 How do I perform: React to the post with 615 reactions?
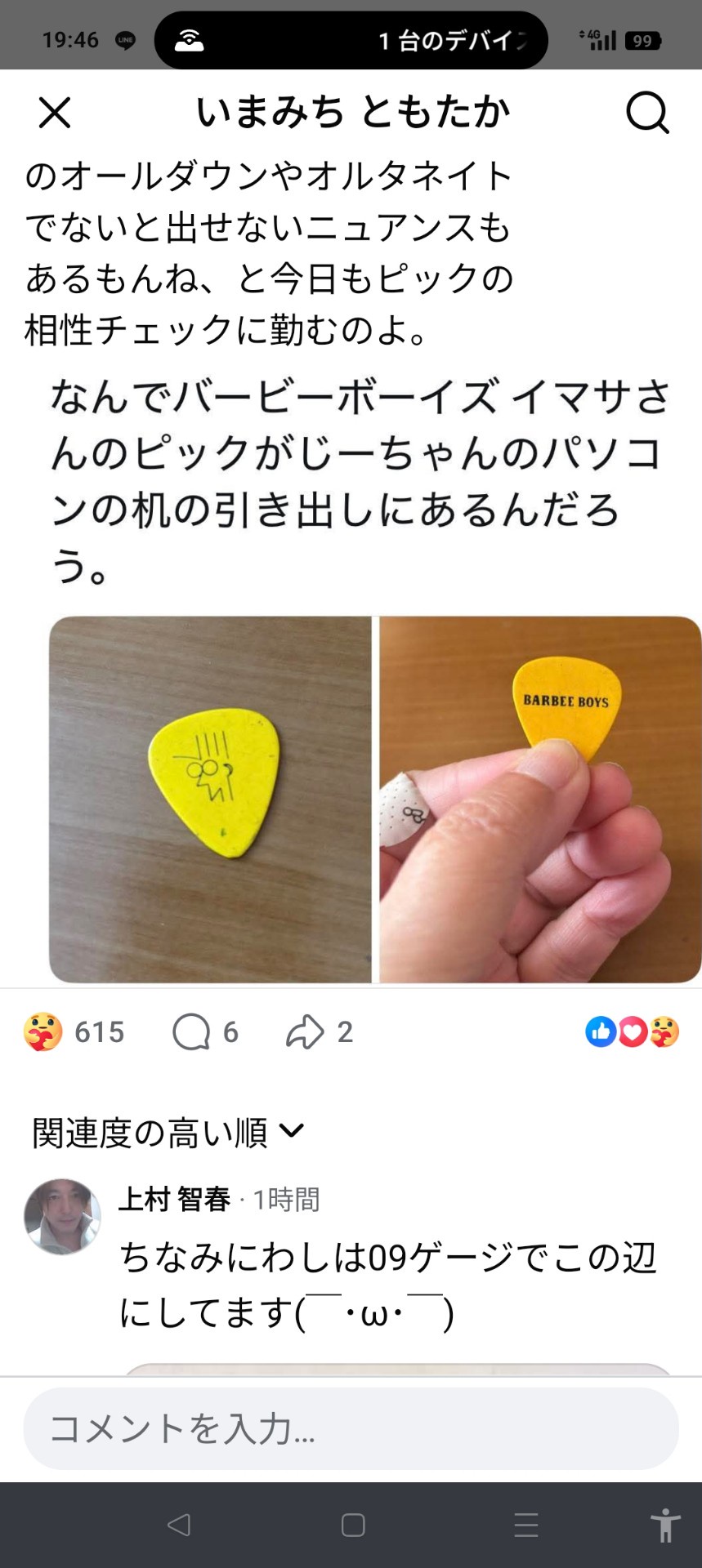[x=43, y=1031]
